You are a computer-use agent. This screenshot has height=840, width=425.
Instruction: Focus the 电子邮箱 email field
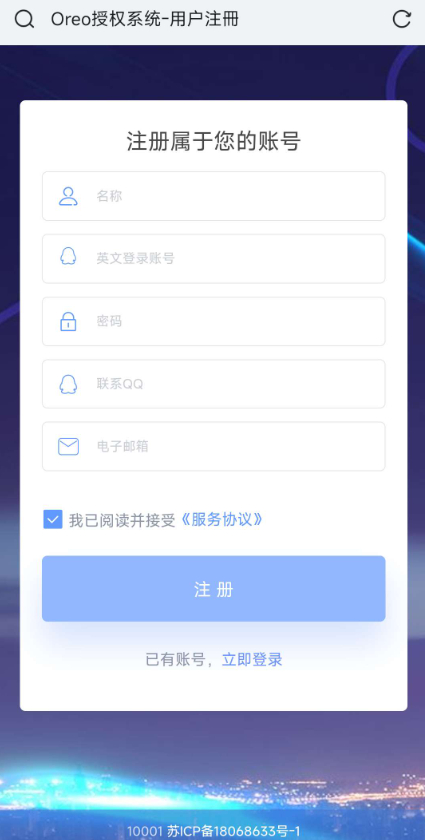pyautogui.click(x=213, y=447)
